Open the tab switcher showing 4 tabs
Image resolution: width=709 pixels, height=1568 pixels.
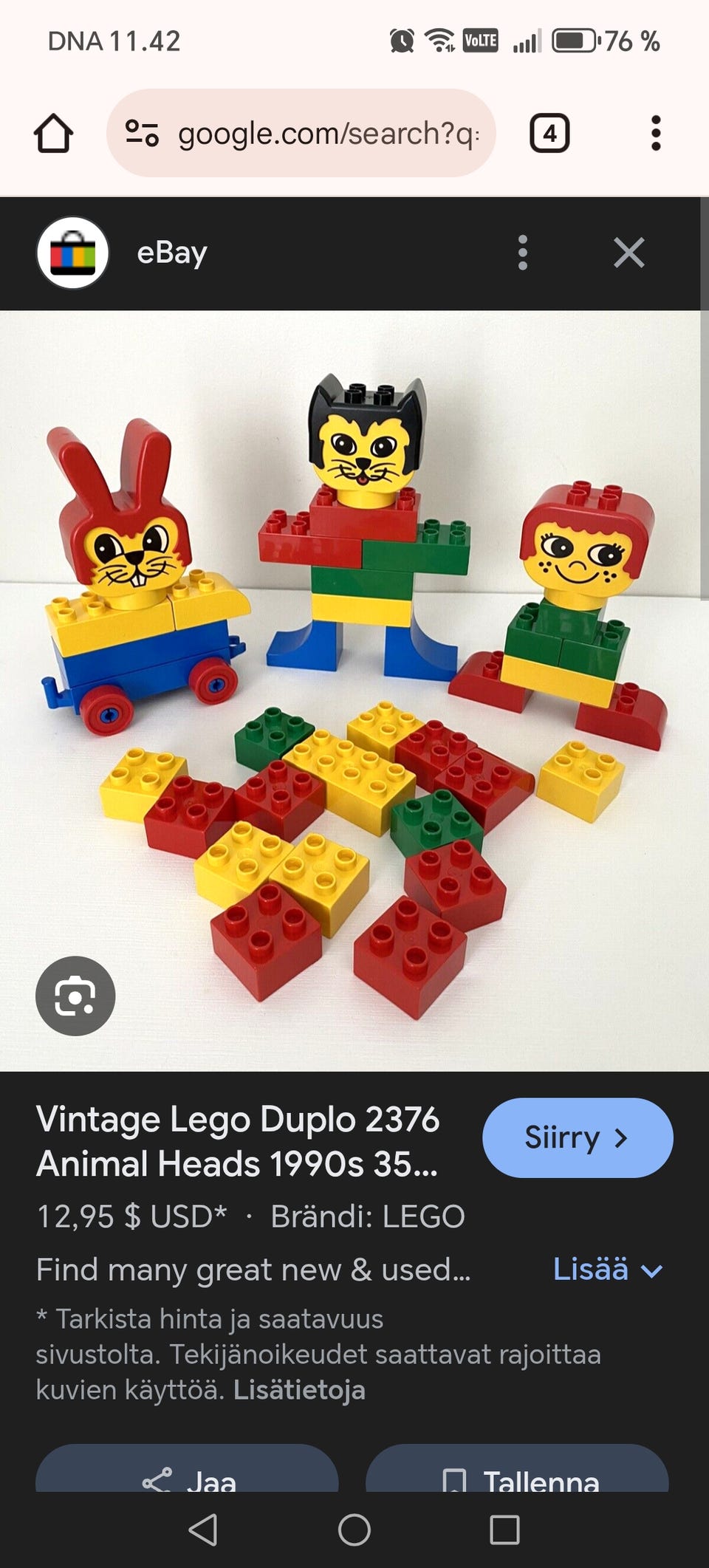(549, 134)
